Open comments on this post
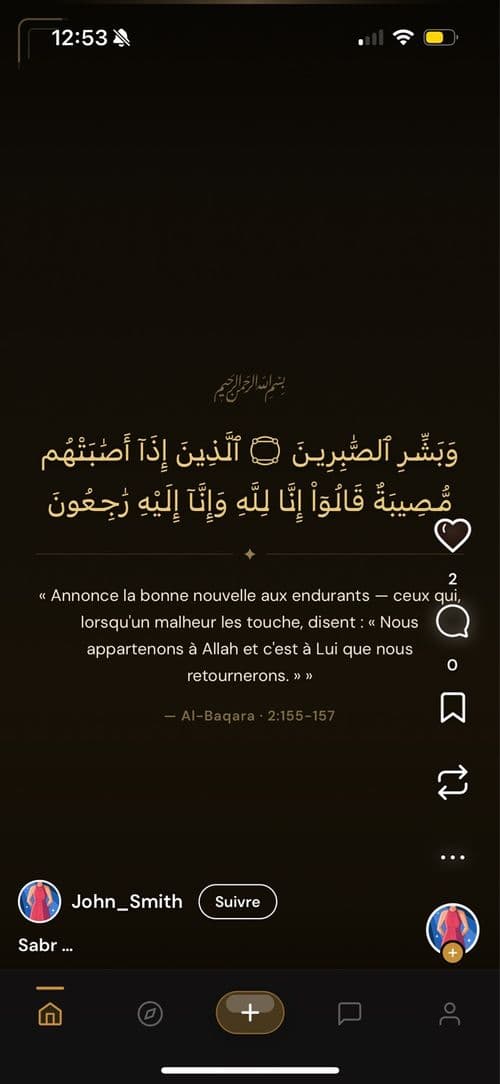The height and width of the screenshot is (1084, 500). pos(452,622)
